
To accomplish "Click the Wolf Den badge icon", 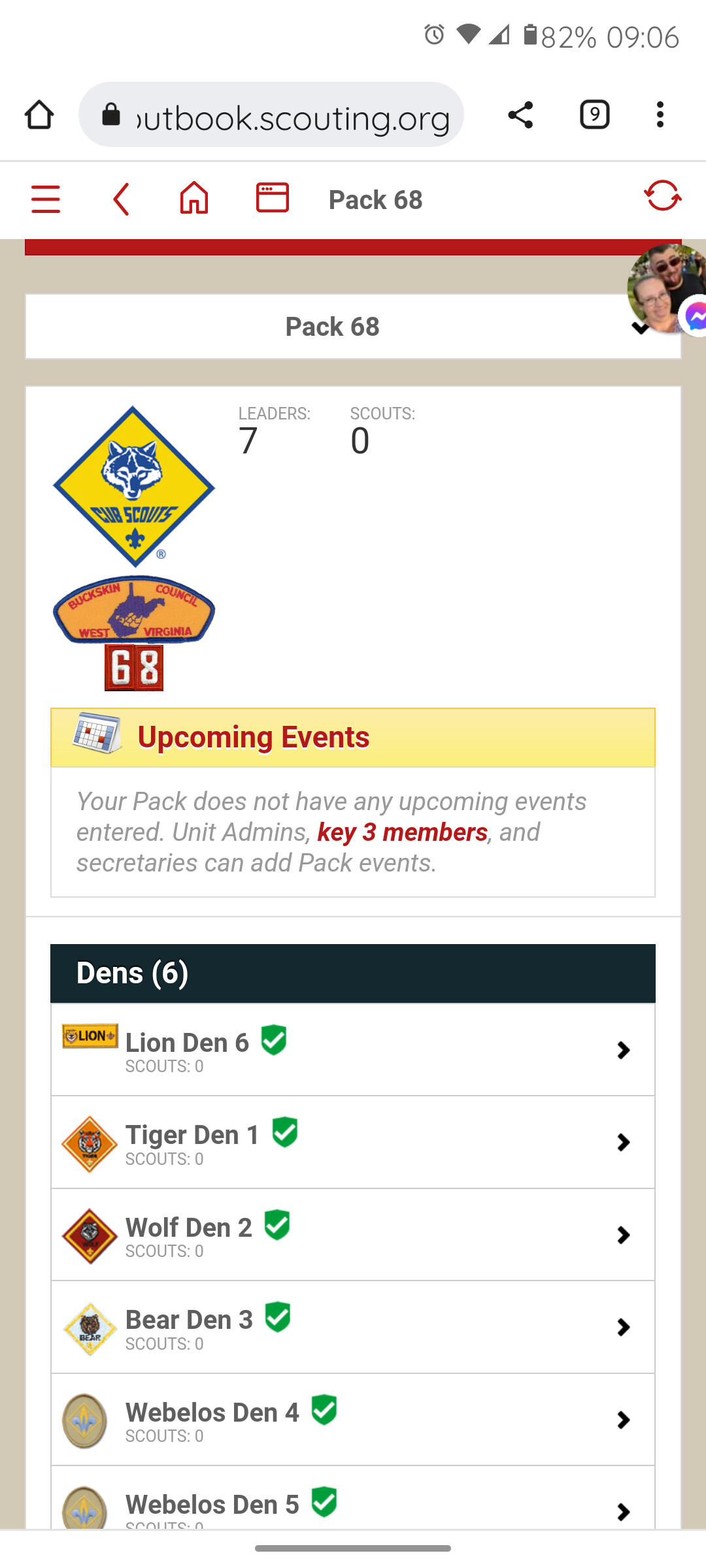I will [x=90, y=1235].
